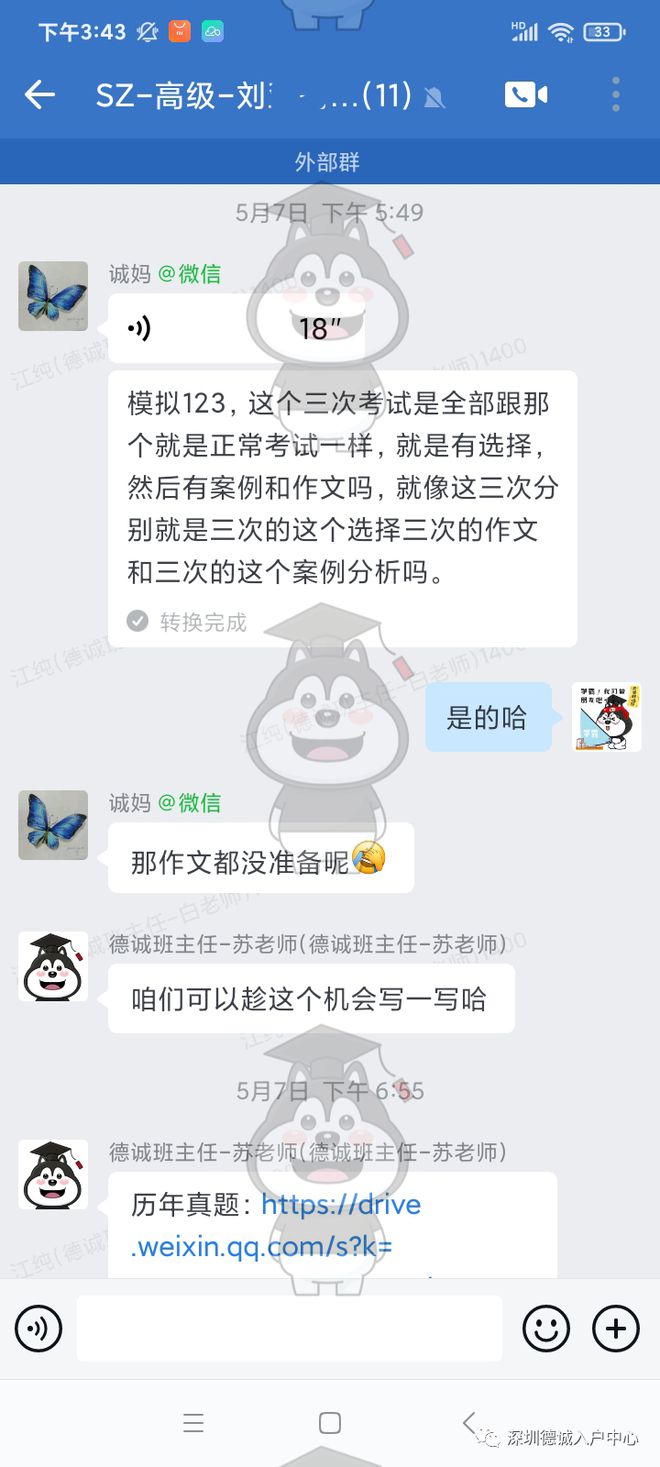Open 苏老师's avatar beside the 咱们可以趁 message
The width and height of the screenshot is (660, 1467).
coord(53,966)
